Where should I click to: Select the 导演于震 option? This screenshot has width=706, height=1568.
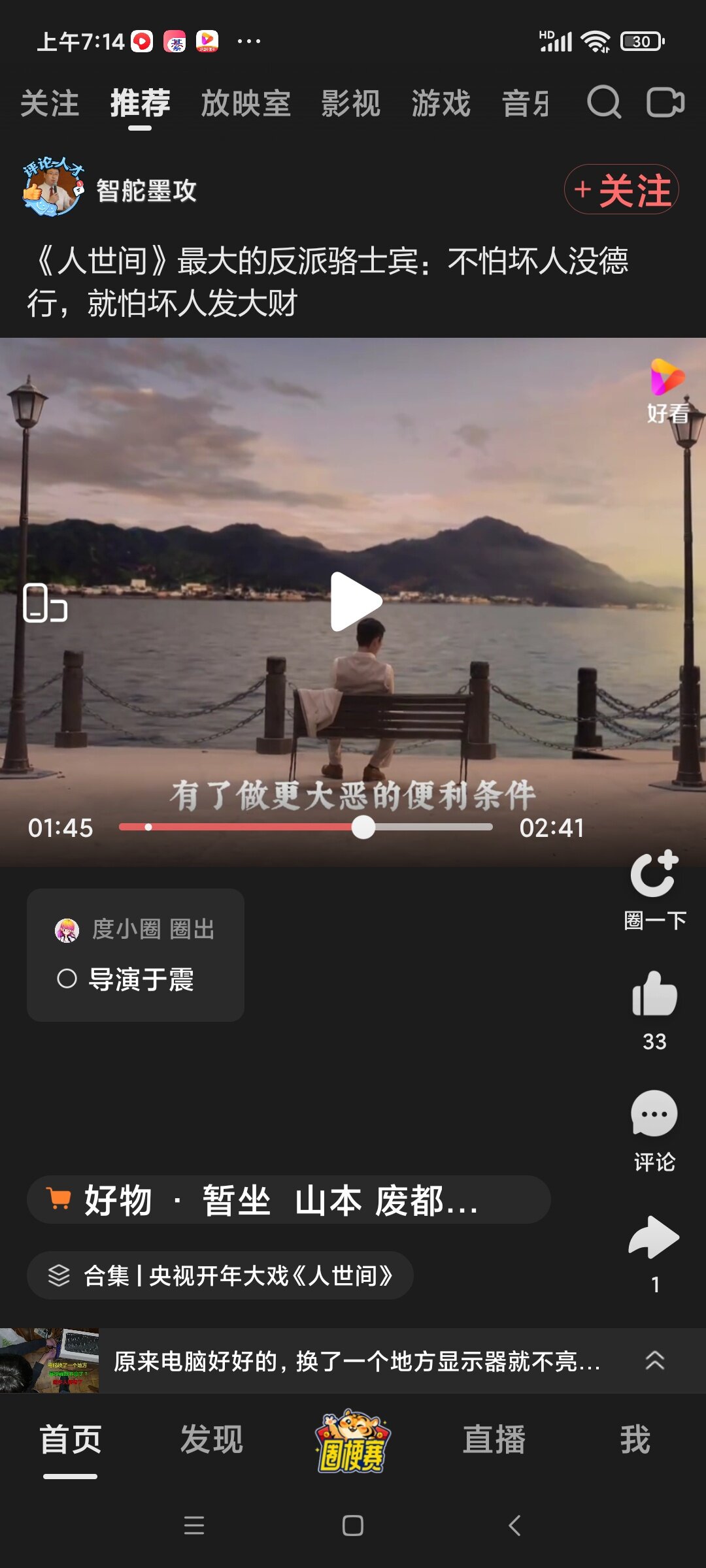coord(126,979)
